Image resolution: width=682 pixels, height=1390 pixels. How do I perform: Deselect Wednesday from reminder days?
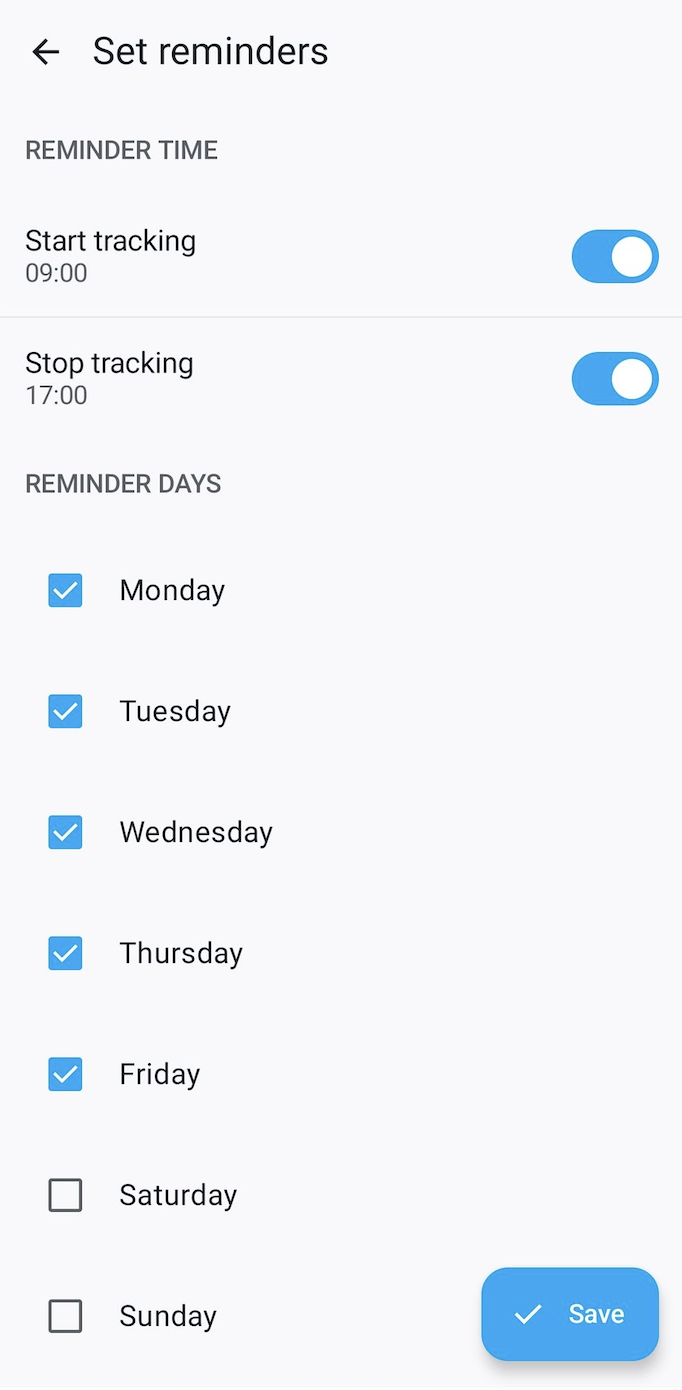[66, 832]
